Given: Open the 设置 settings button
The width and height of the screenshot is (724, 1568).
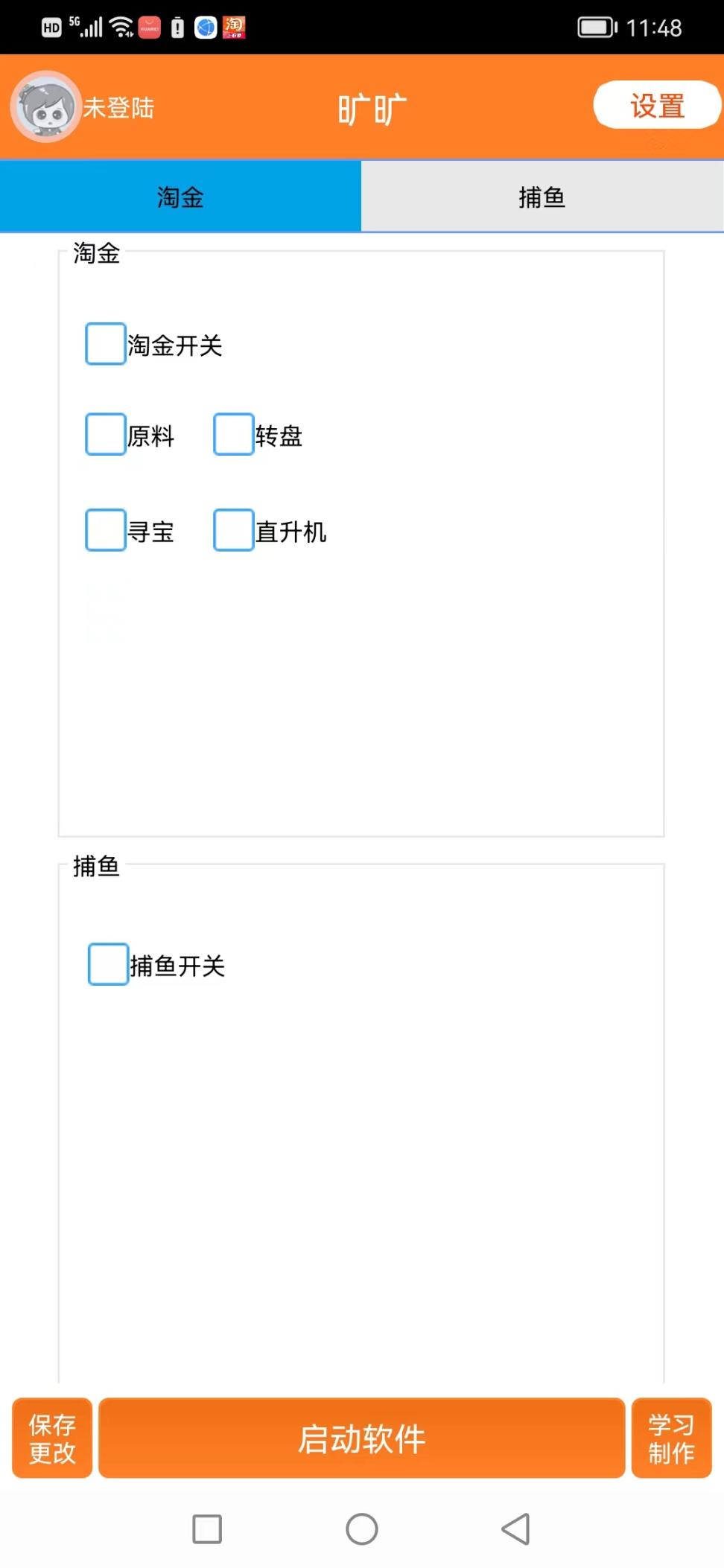Looking at the screenshot, I should point(656,105).
